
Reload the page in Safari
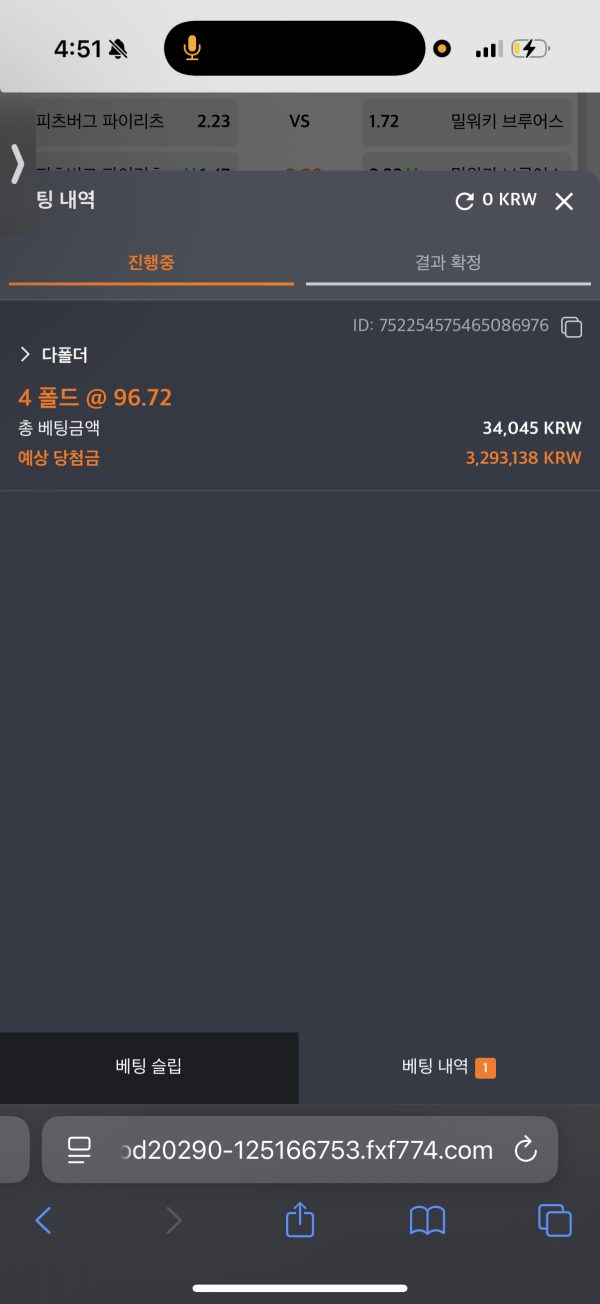click(x=525, y=1150)
